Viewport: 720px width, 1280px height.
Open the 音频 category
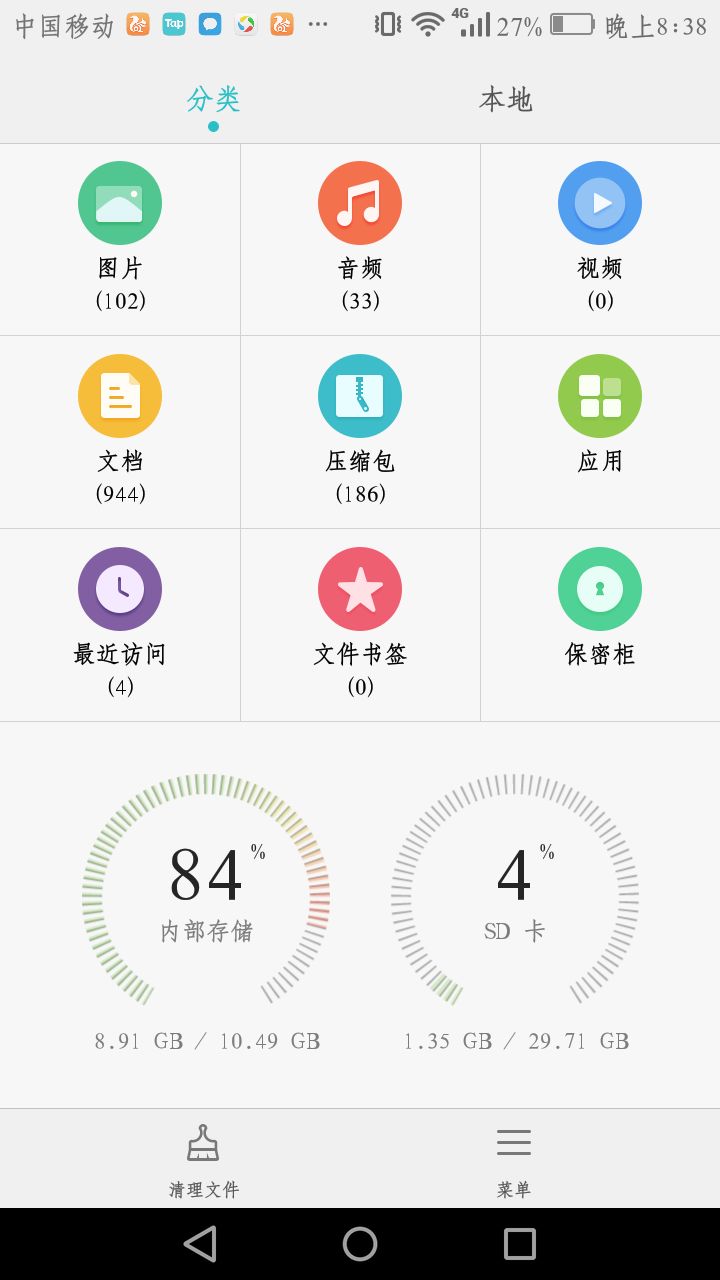pyautogui.click(x=360, y=239)
